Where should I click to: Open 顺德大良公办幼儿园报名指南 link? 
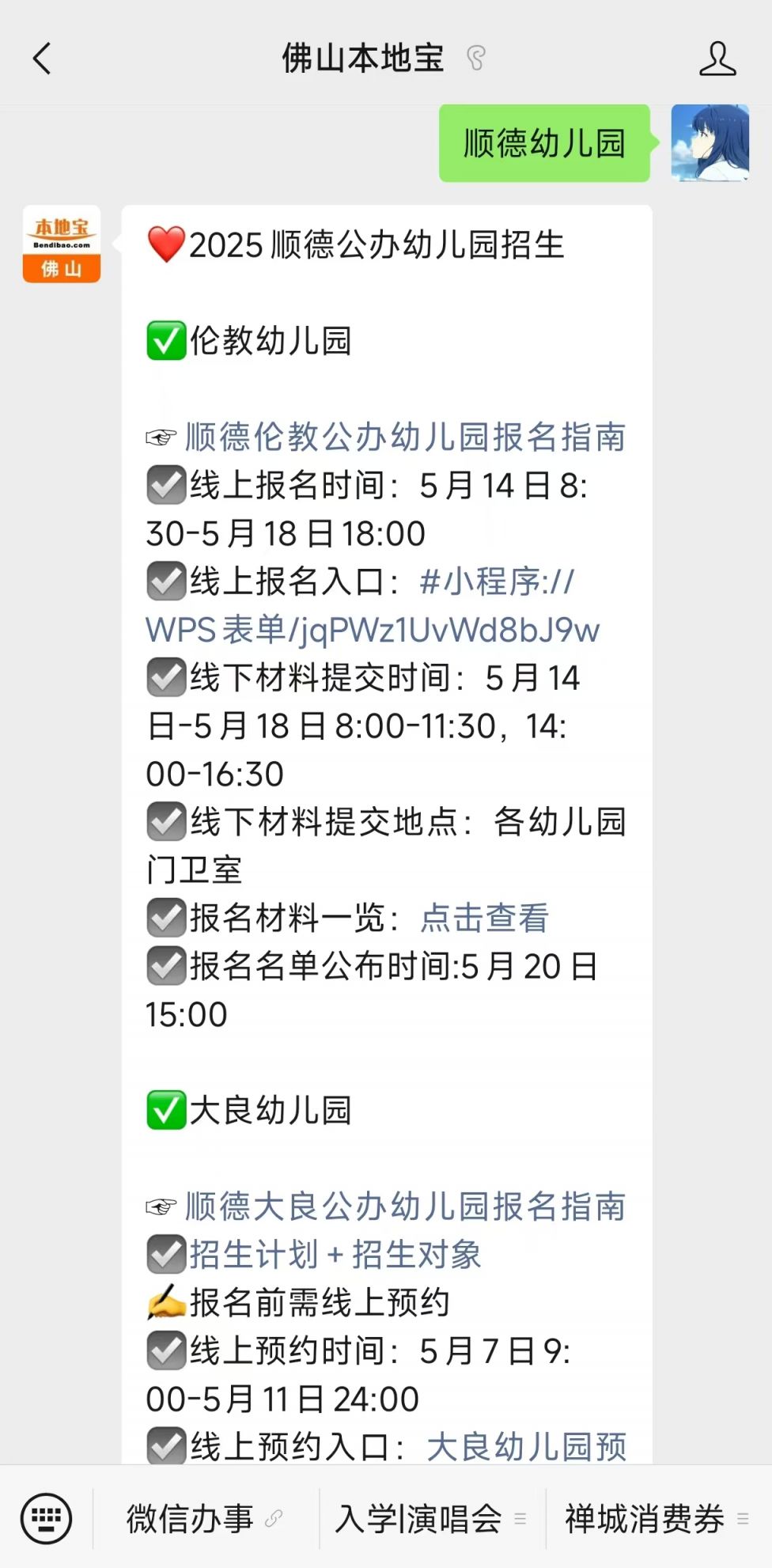coord(405,1206)
